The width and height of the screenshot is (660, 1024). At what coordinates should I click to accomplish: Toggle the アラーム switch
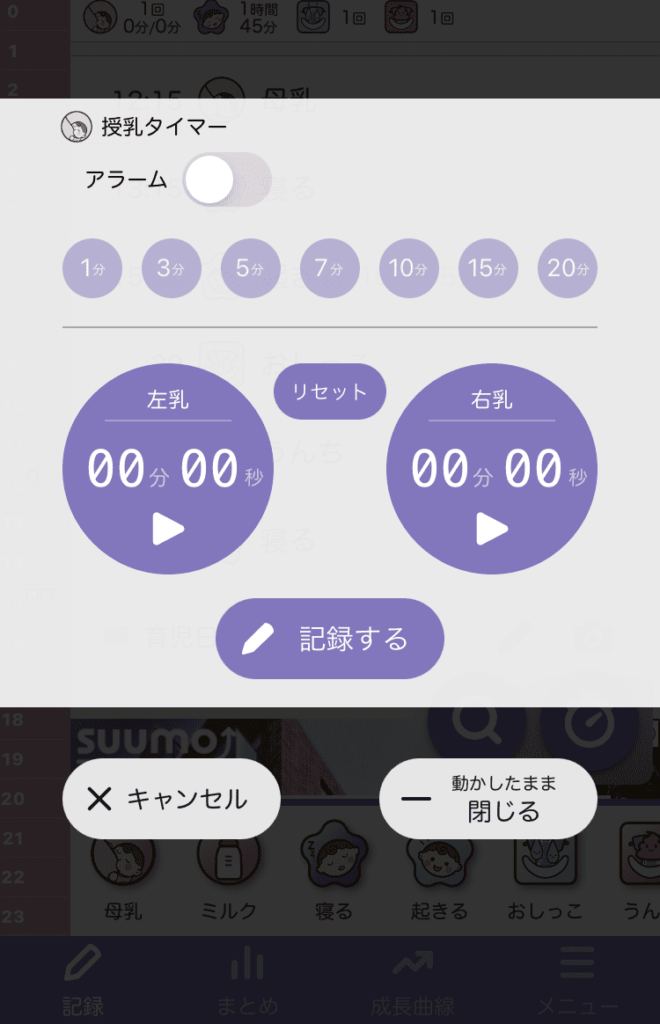tap(228, 180)
